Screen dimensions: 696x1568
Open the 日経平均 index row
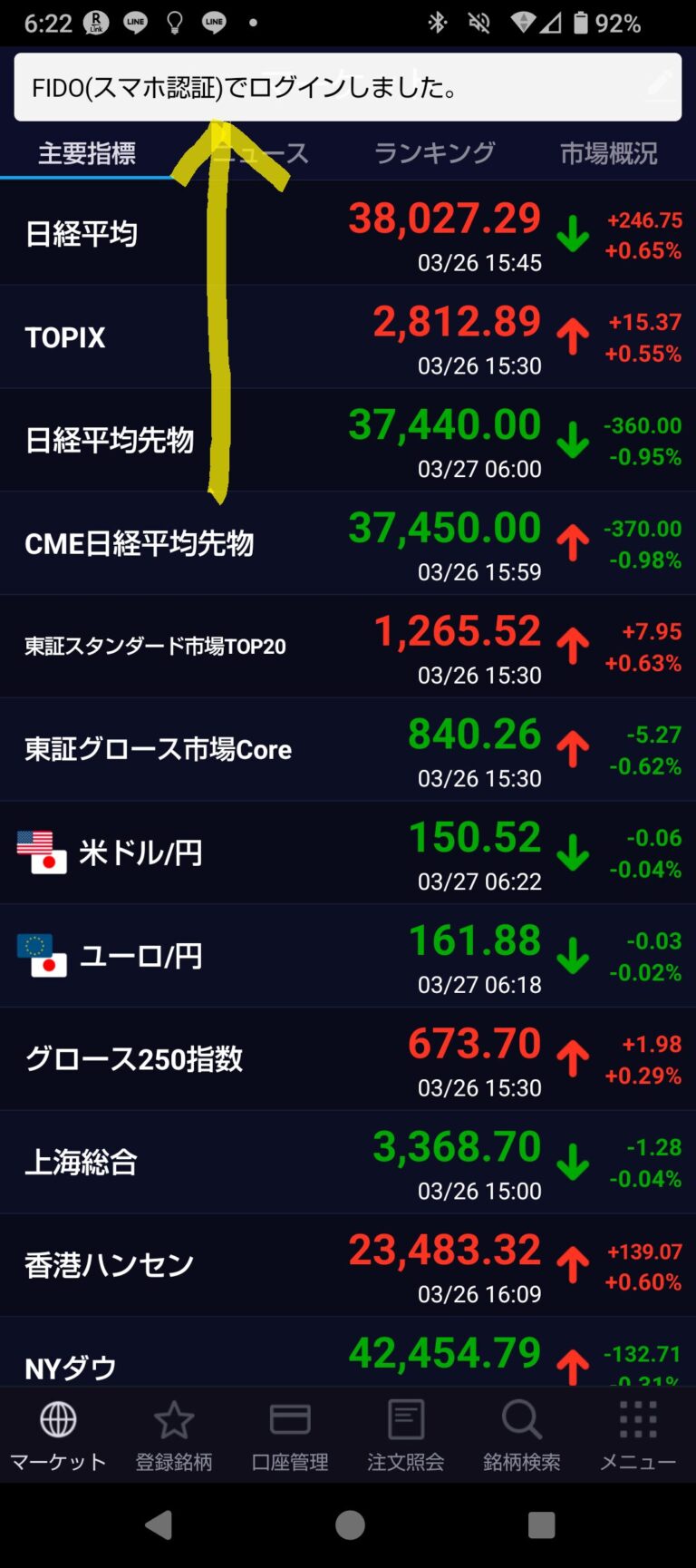click(x=348, y=234)
